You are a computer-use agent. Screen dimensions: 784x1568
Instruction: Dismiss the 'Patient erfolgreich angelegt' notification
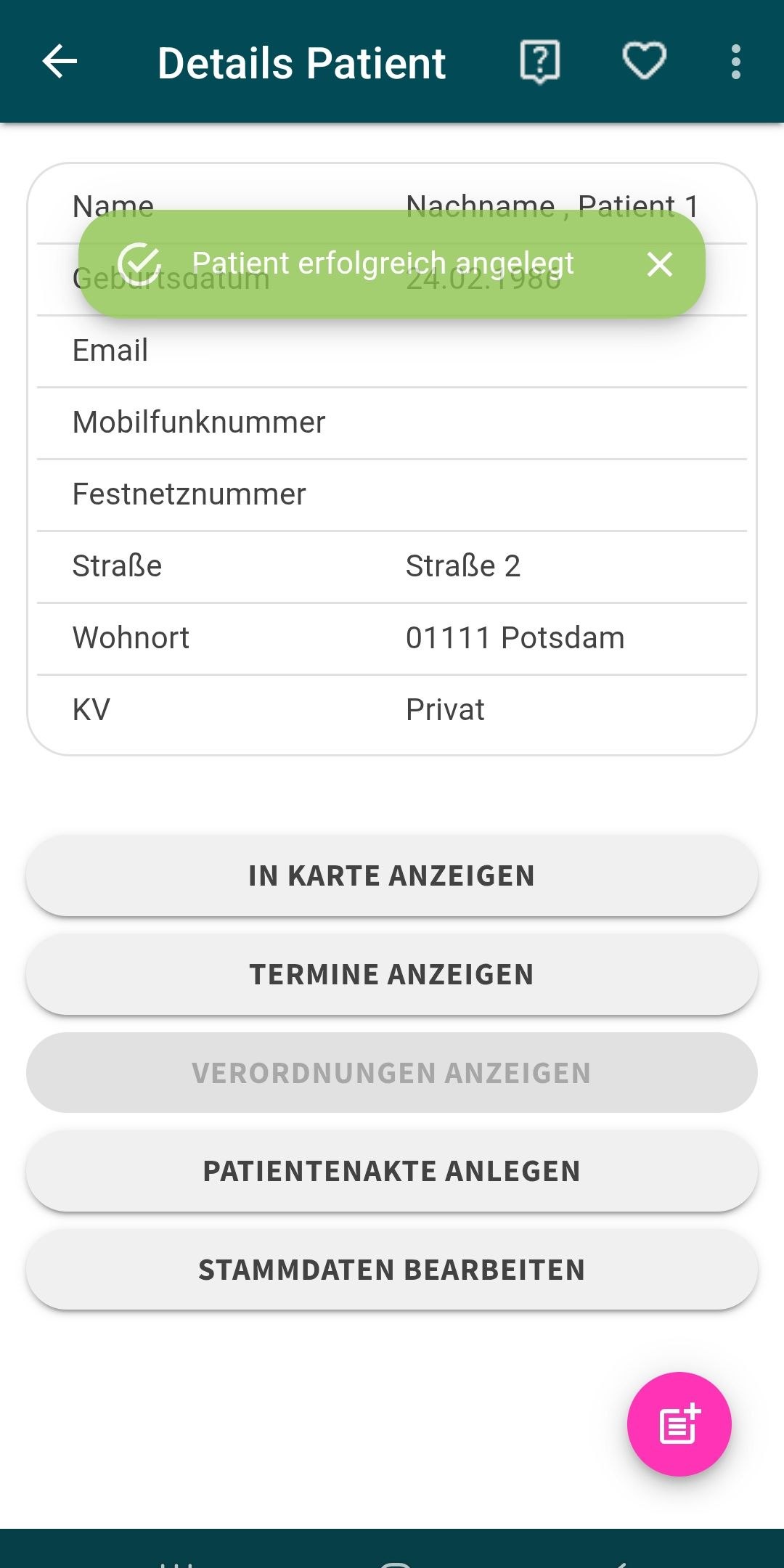(x=659, y=264)
